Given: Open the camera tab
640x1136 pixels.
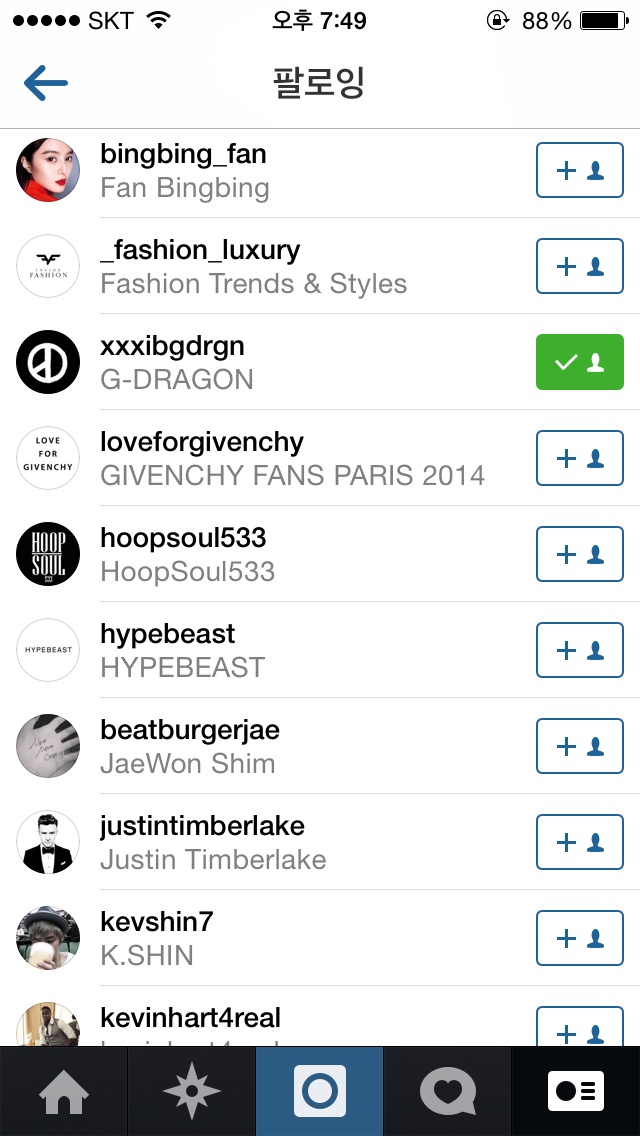Looking at the screenshot, I should click(x=320, y=1091).
